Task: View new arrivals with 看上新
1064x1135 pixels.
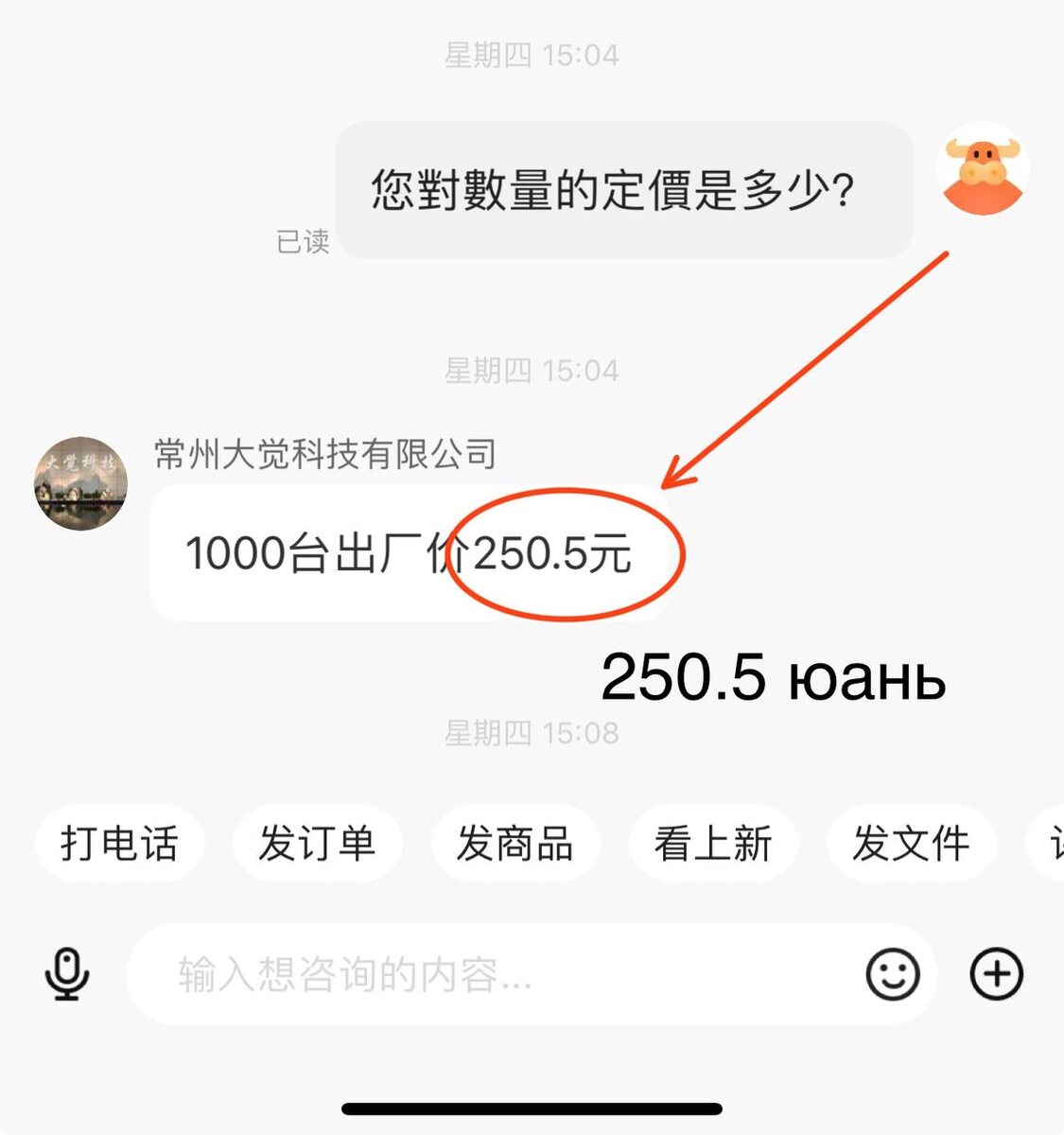Action: (x=712, y=845)
